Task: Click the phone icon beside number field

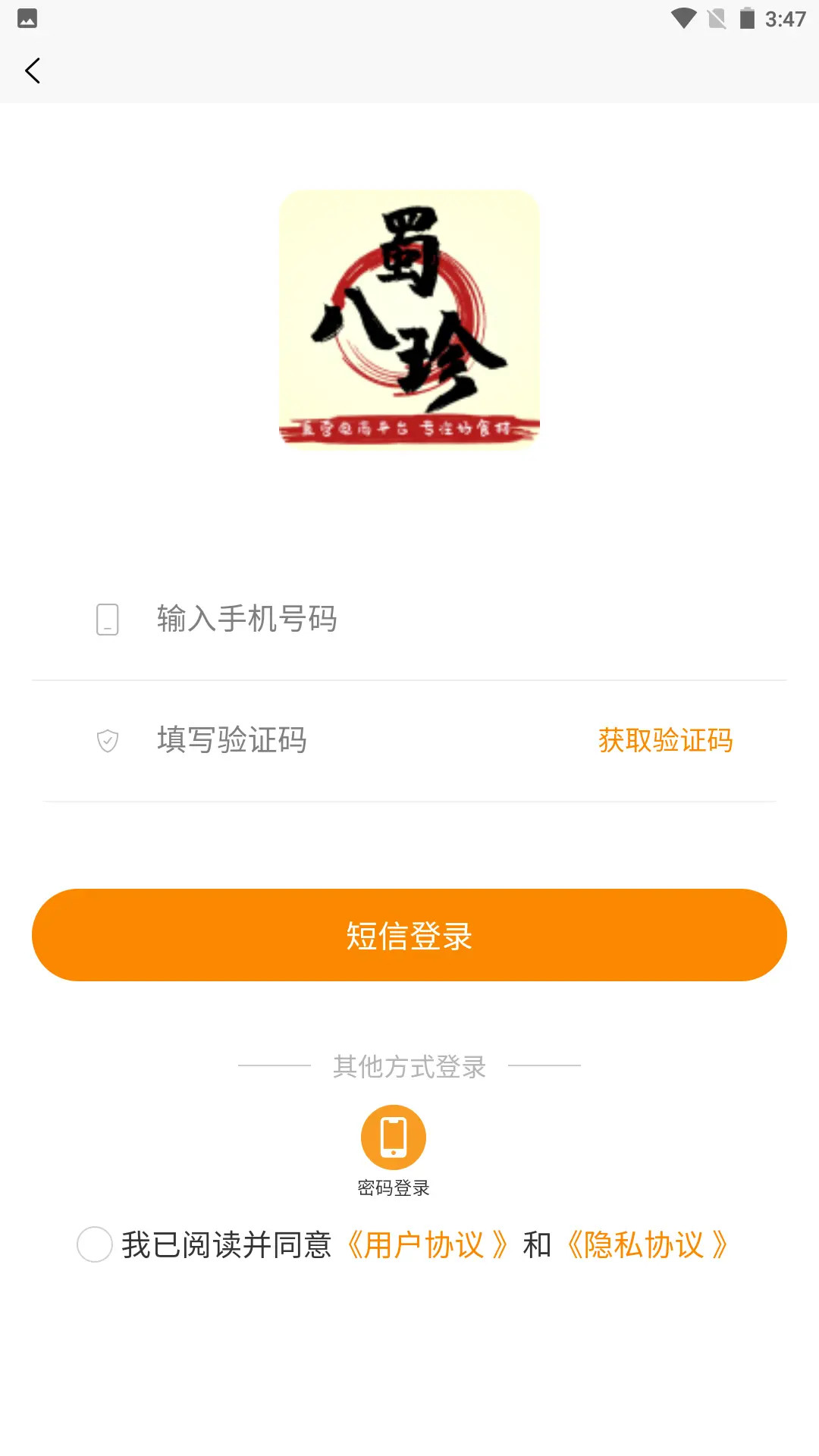Action: 108,620
